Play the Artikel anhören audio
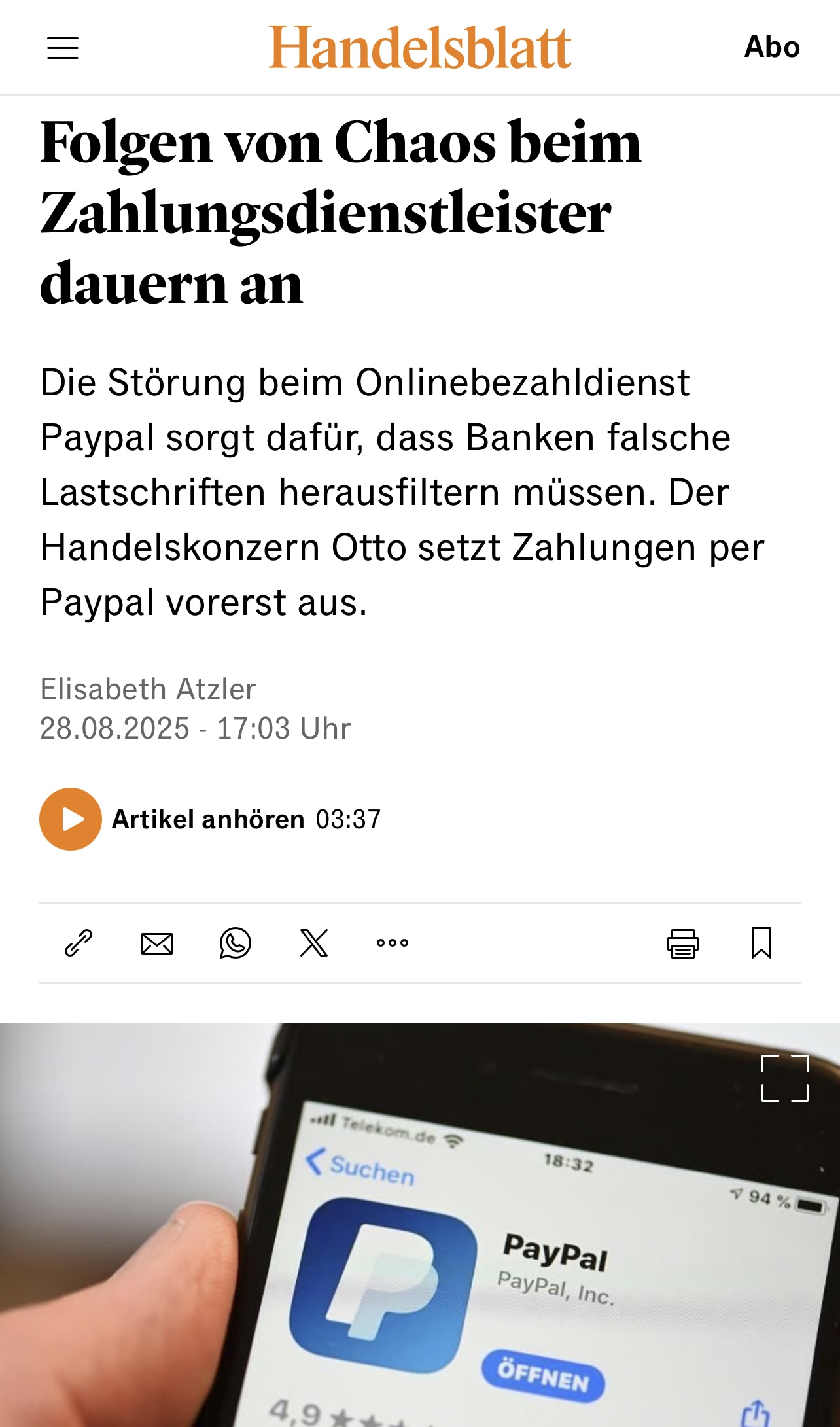This screenshot has height=1427, width=840. point(71,819)
